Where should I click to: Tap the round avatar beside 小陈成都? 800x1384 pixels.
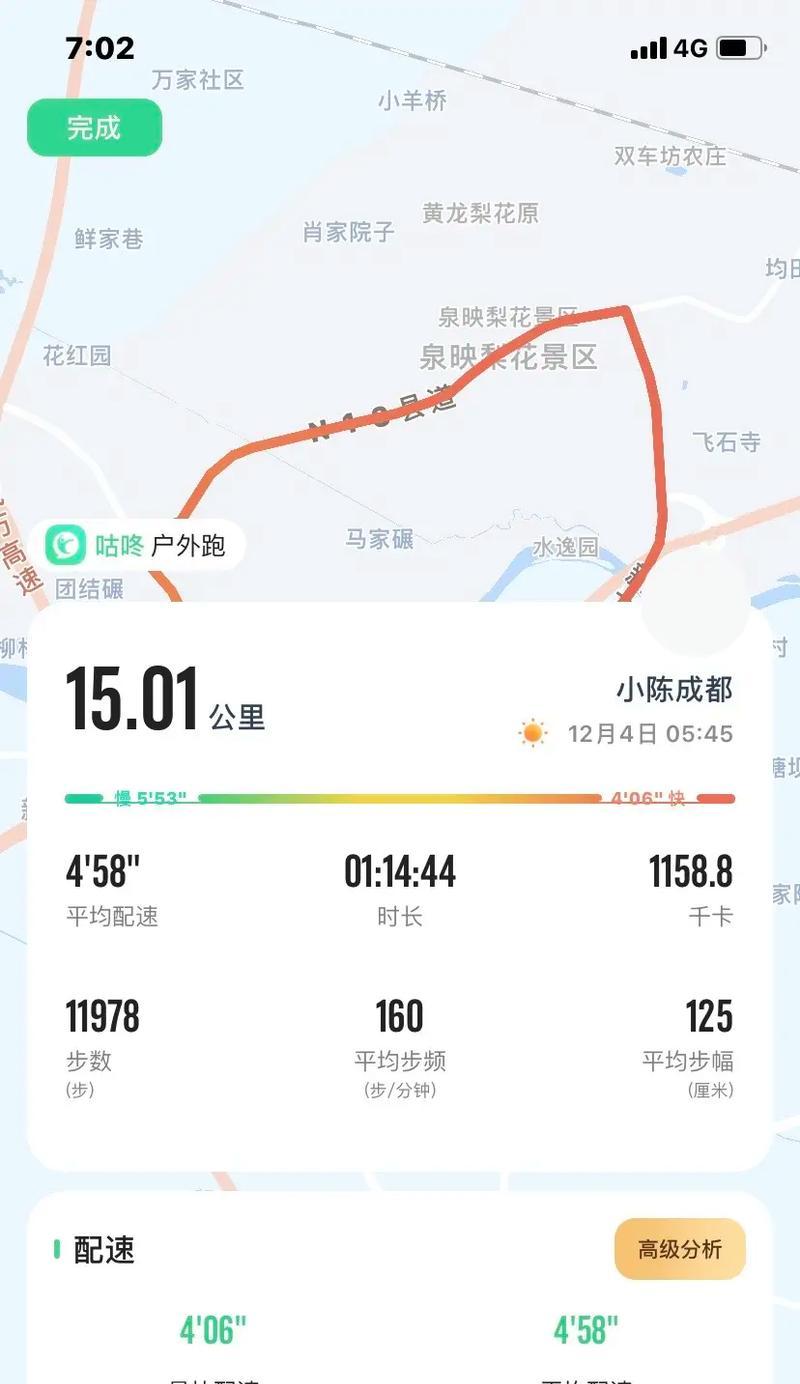(x=695, y=603)
